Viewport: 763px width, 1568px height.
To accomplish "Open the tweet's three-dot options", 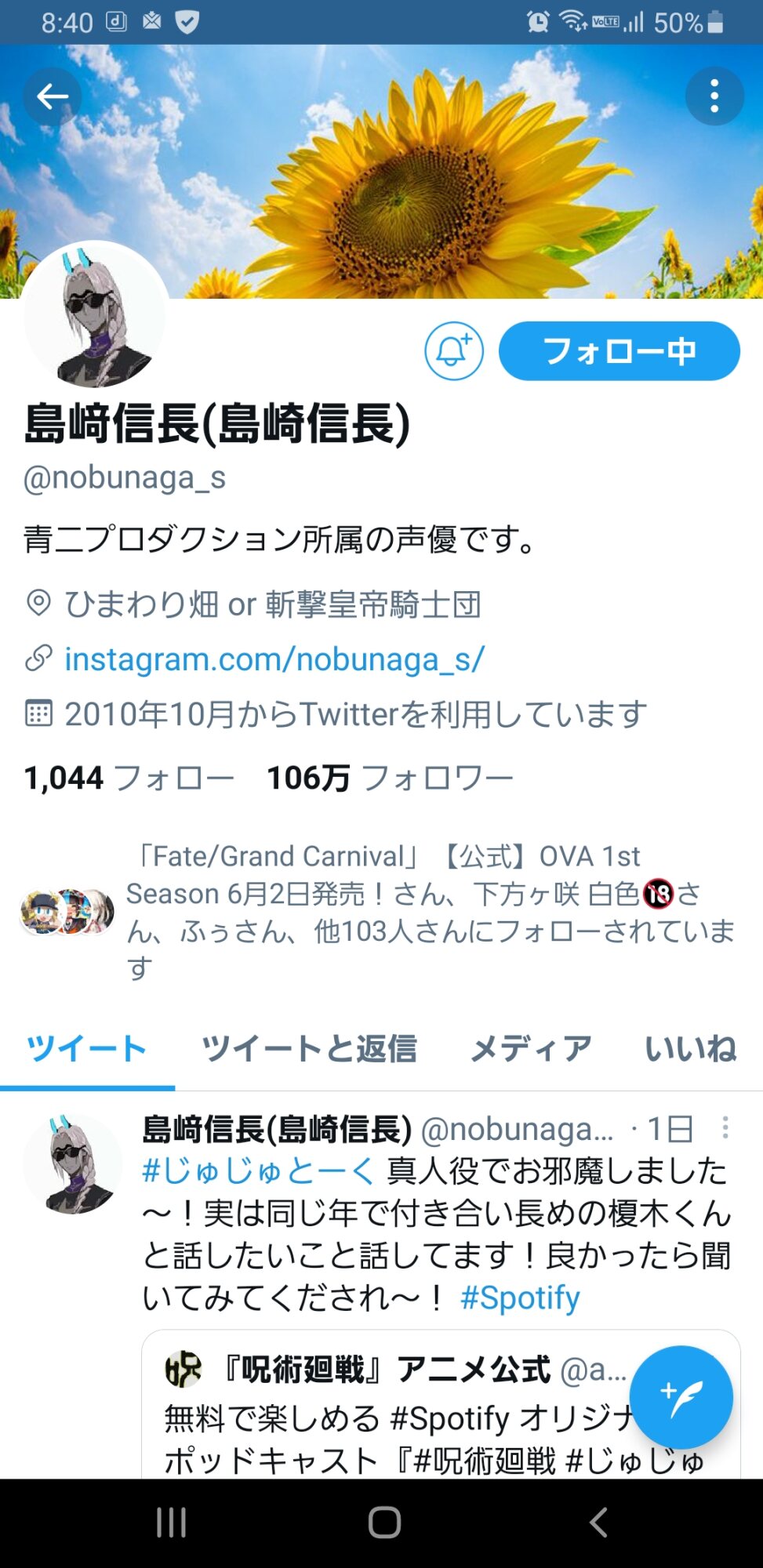I will point(725,1128).
